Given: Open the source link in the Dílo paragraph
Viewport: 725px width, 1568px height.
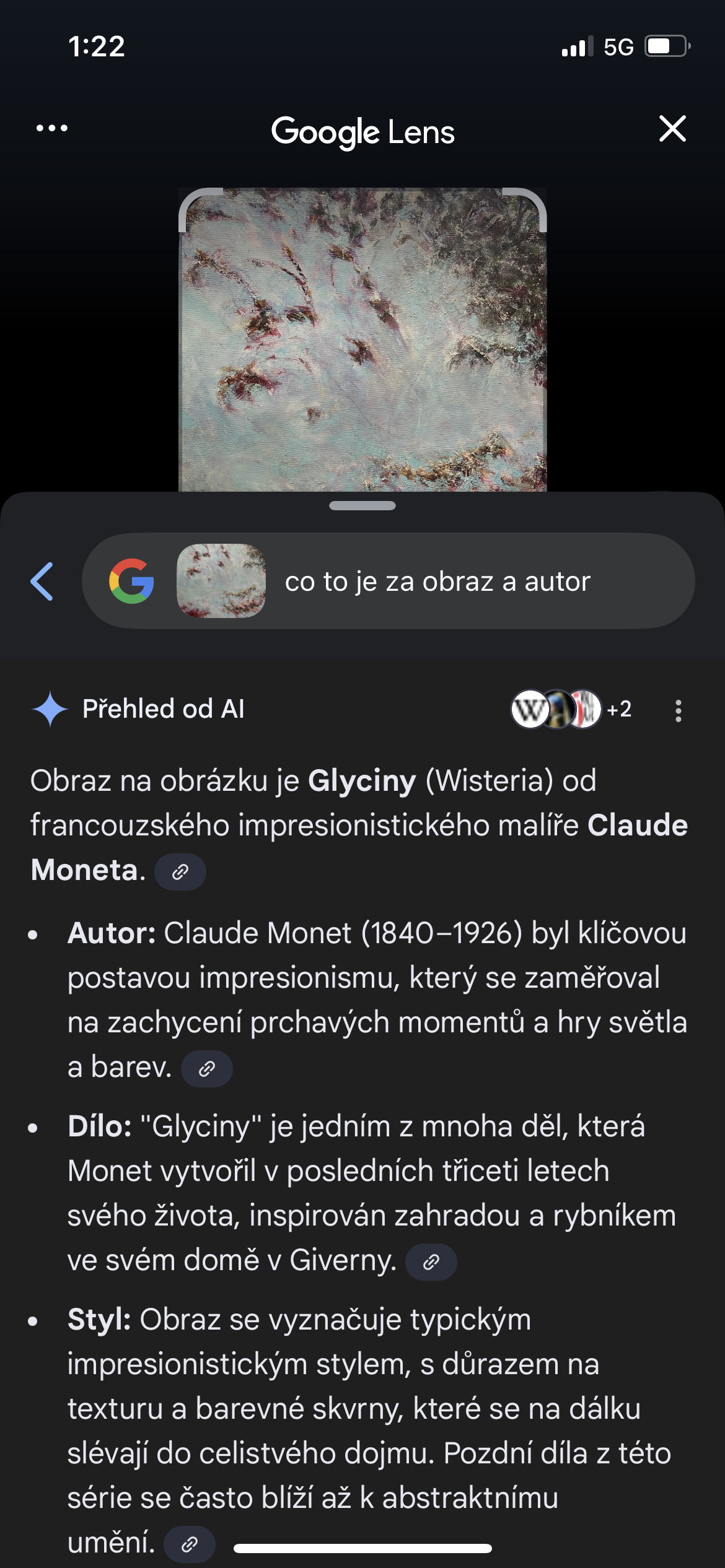Looking at the screenshot, I should point(431,1261).
